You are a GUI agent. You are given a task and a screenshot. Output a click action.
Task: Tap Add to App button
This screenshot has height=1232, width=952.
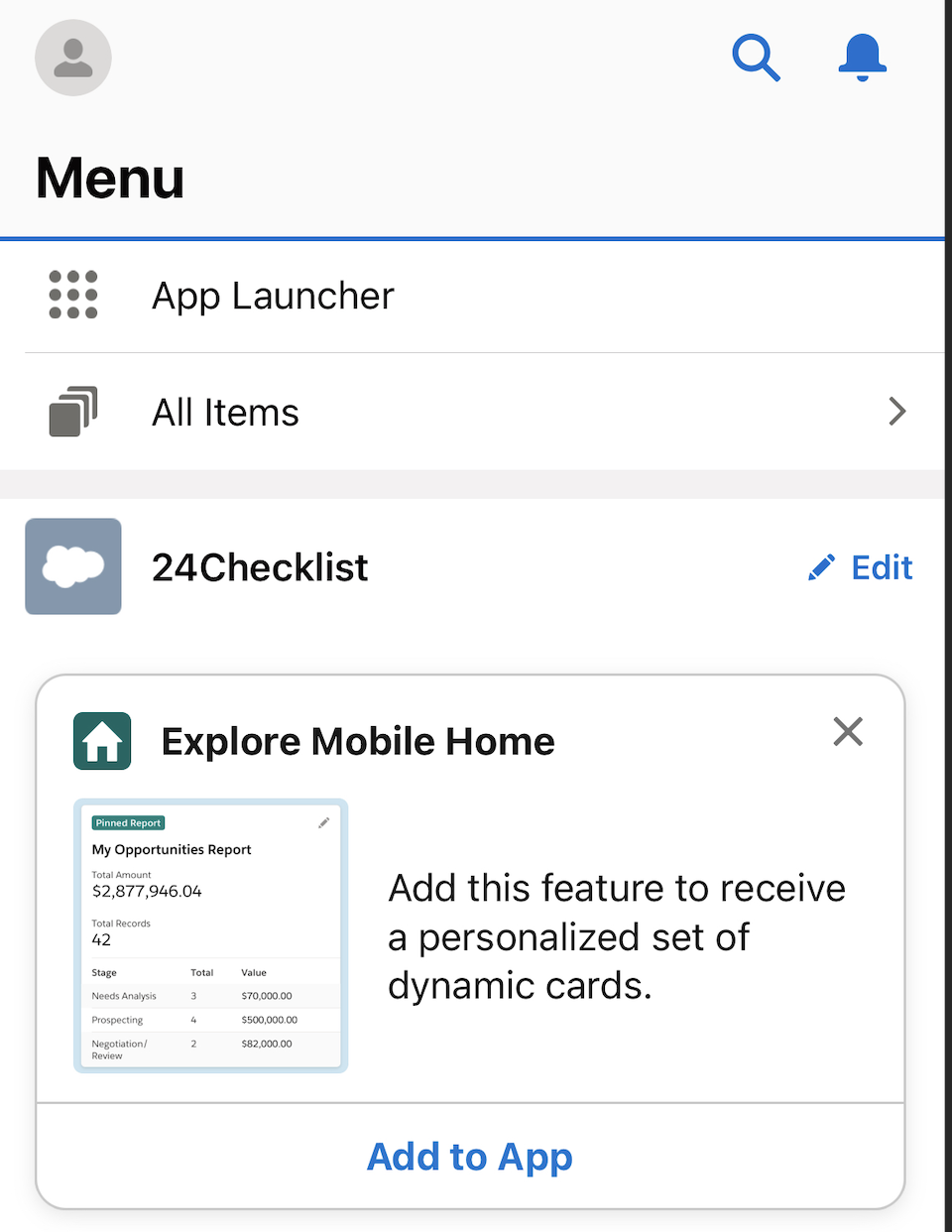coord(470,1157)
